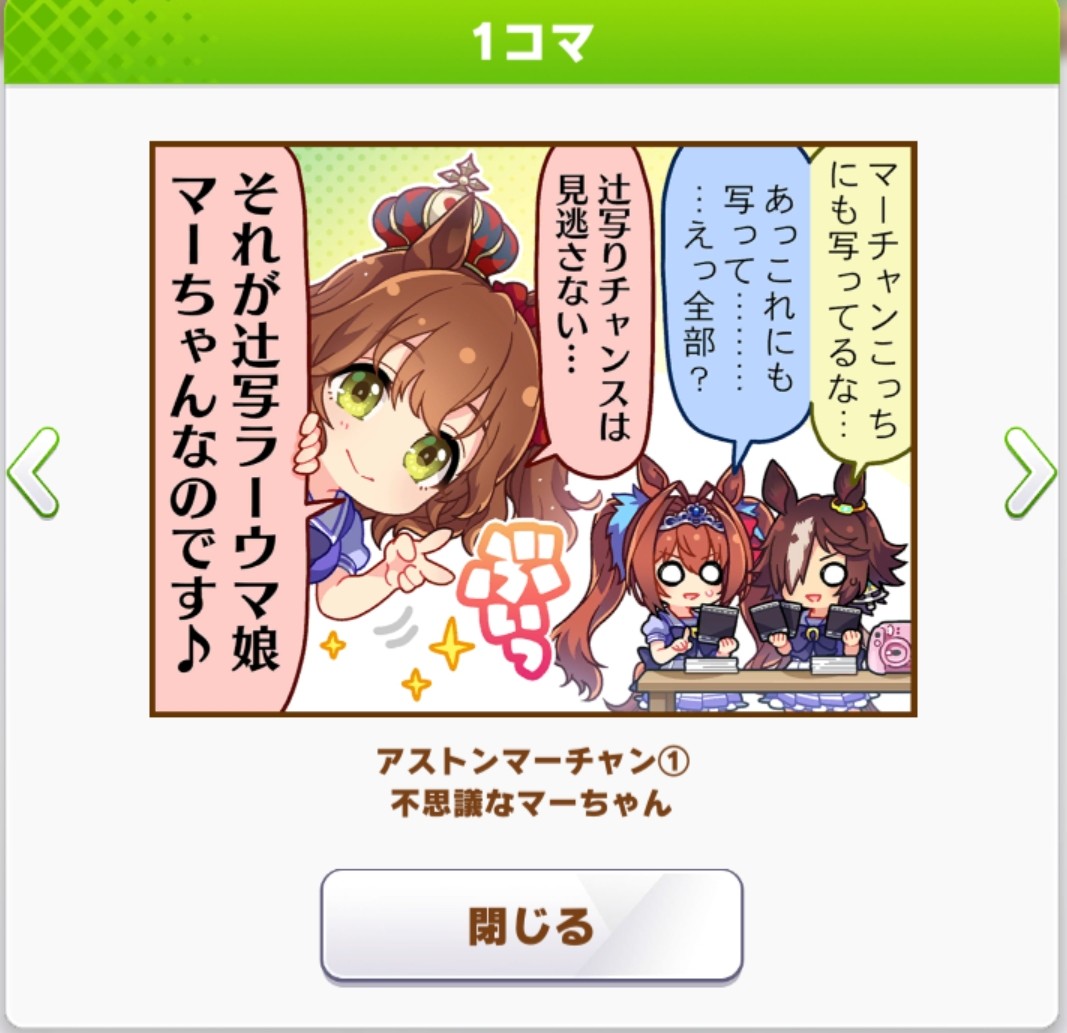This screenshot has width=1067, height=1033.
Task: Go to the next comic with right arrow
Action: click(x=1030, y=472)
